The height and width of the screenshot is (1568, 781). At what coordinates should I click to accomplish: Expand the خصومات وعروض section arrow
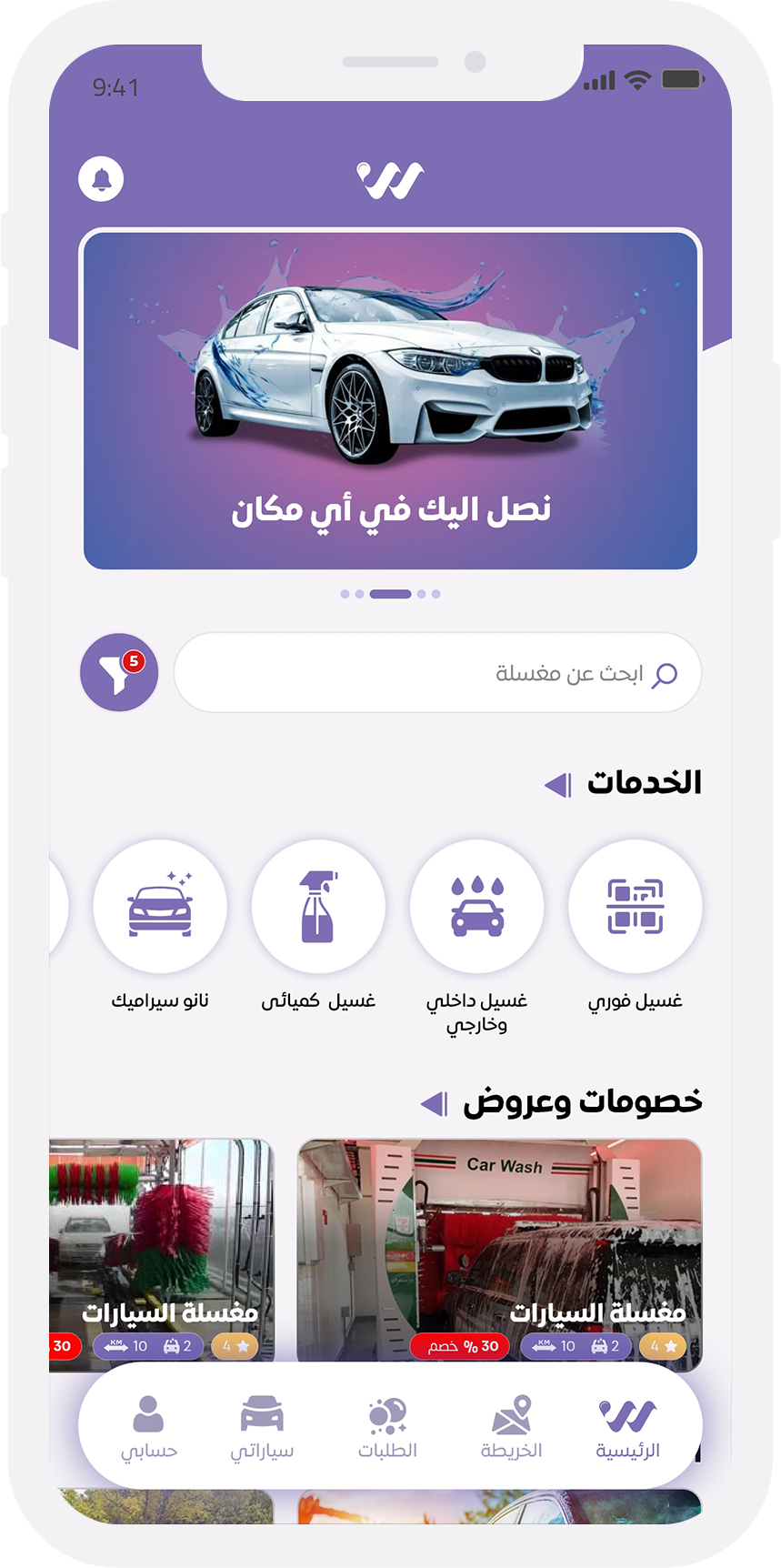[x=435, y=1103]
